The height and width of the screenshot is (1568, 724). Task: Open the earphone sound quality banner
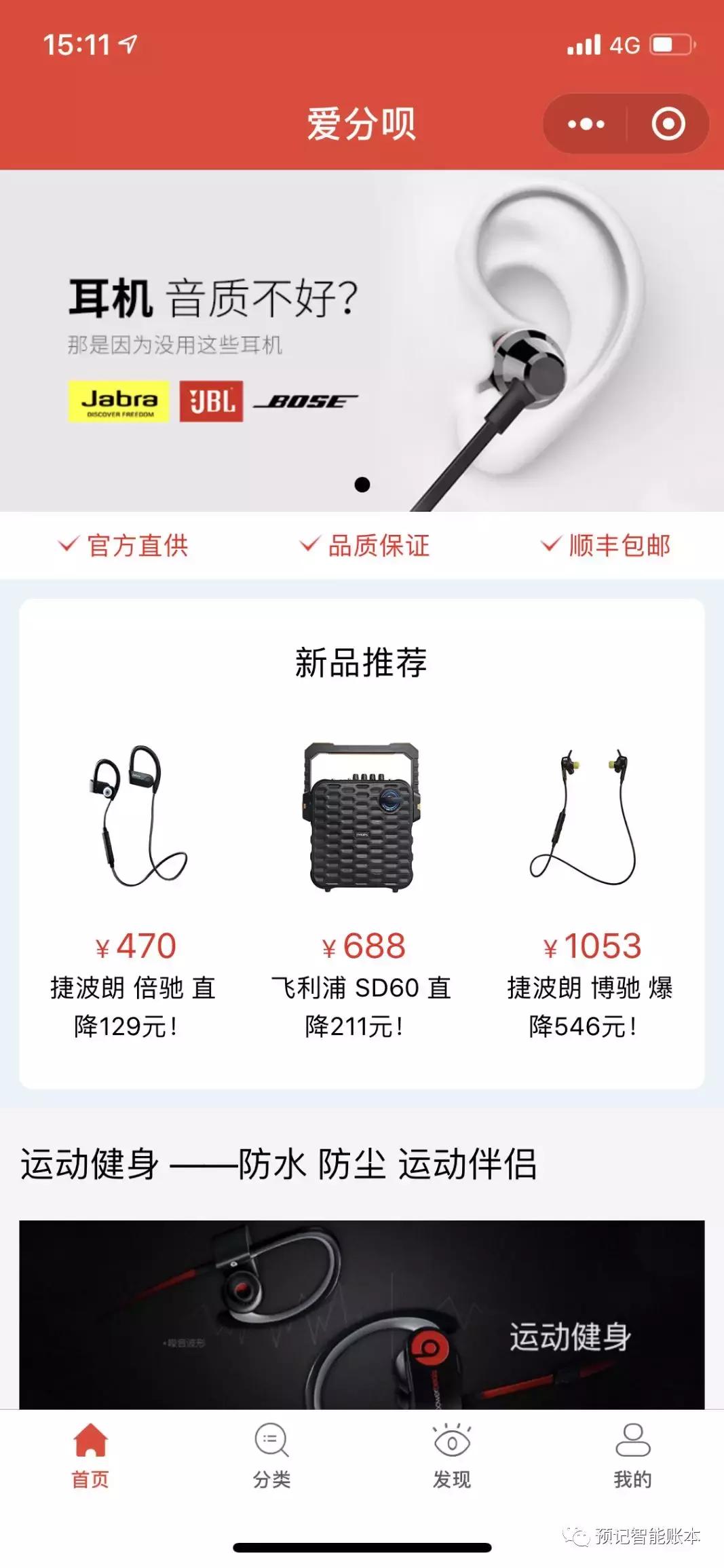(x=362, y=341)
